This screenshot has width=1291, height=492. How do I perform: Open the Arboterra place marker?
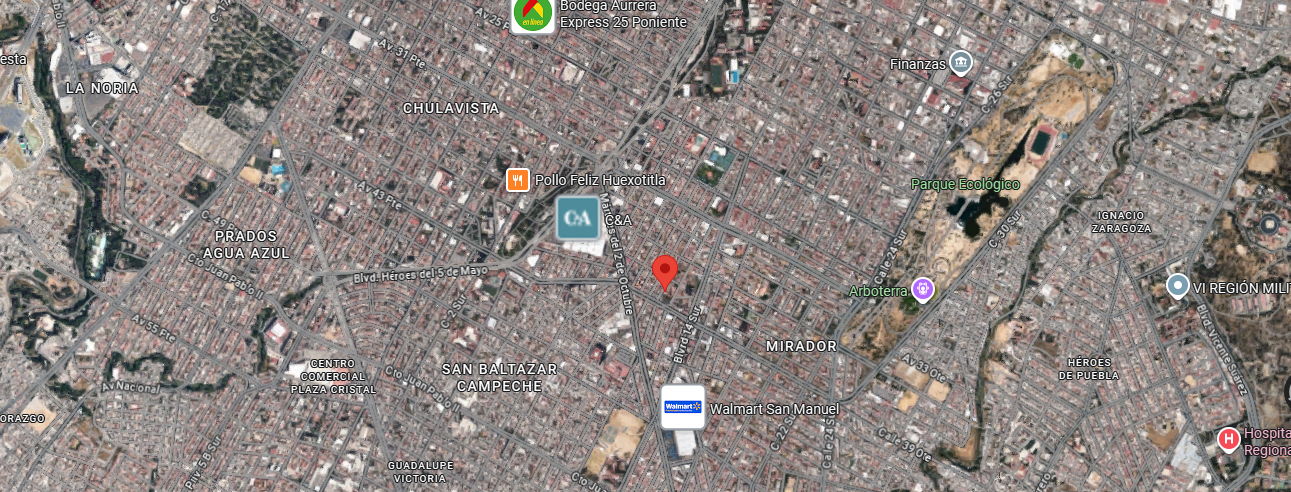[922, 290]
